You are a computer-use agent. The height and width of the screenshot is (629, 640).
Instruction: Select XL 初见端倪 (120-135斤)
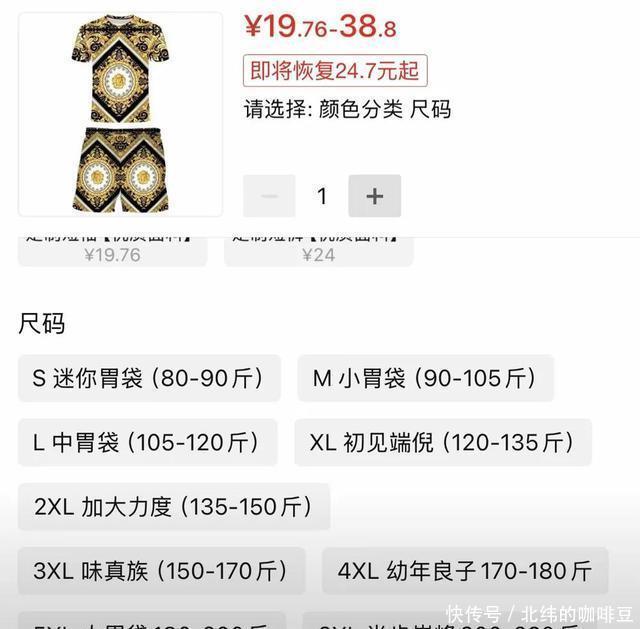click(442, 442)
